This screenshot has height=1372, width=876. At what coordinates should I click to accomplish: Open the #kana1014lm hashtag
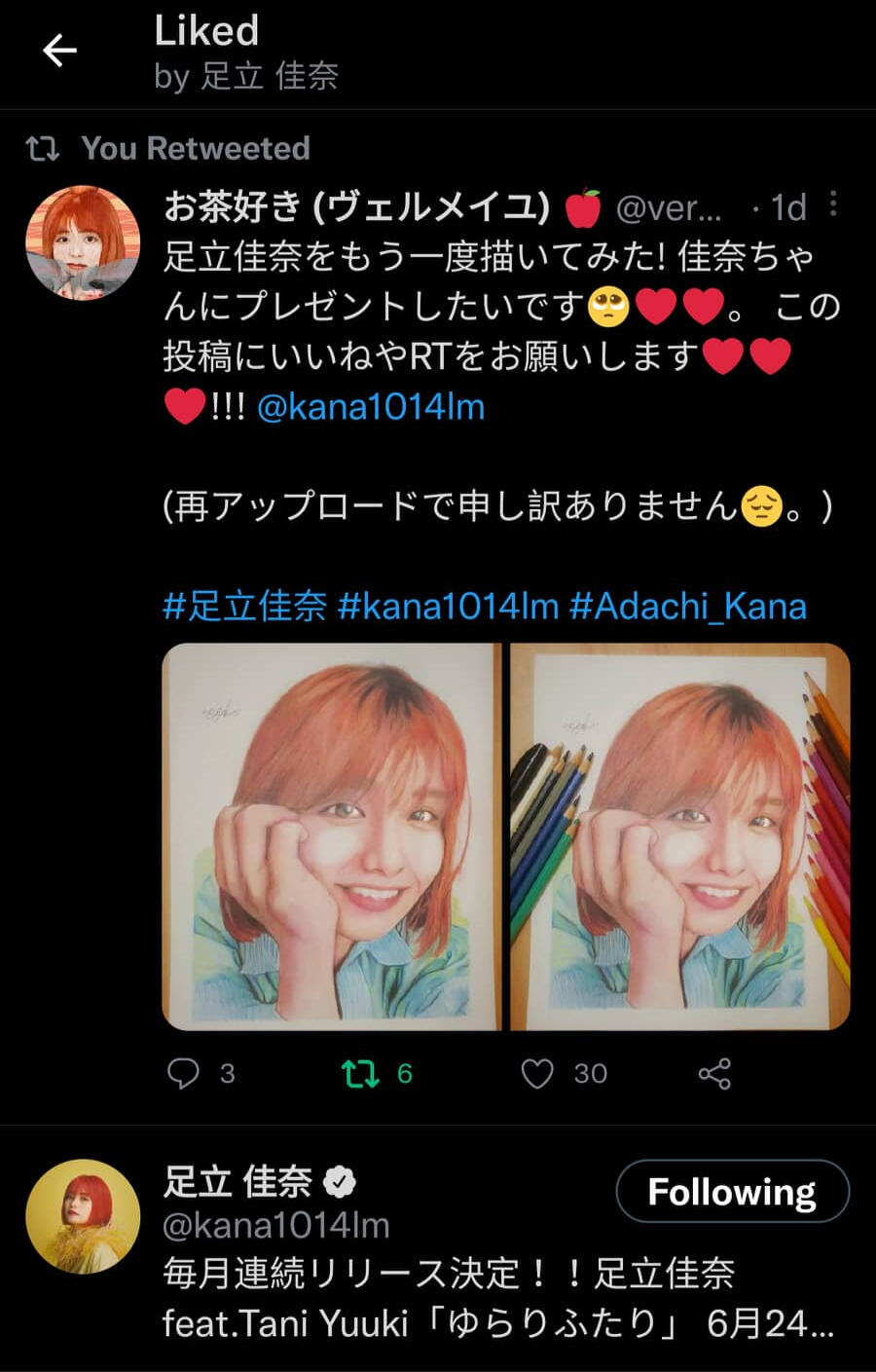click(x=448, y=606)
